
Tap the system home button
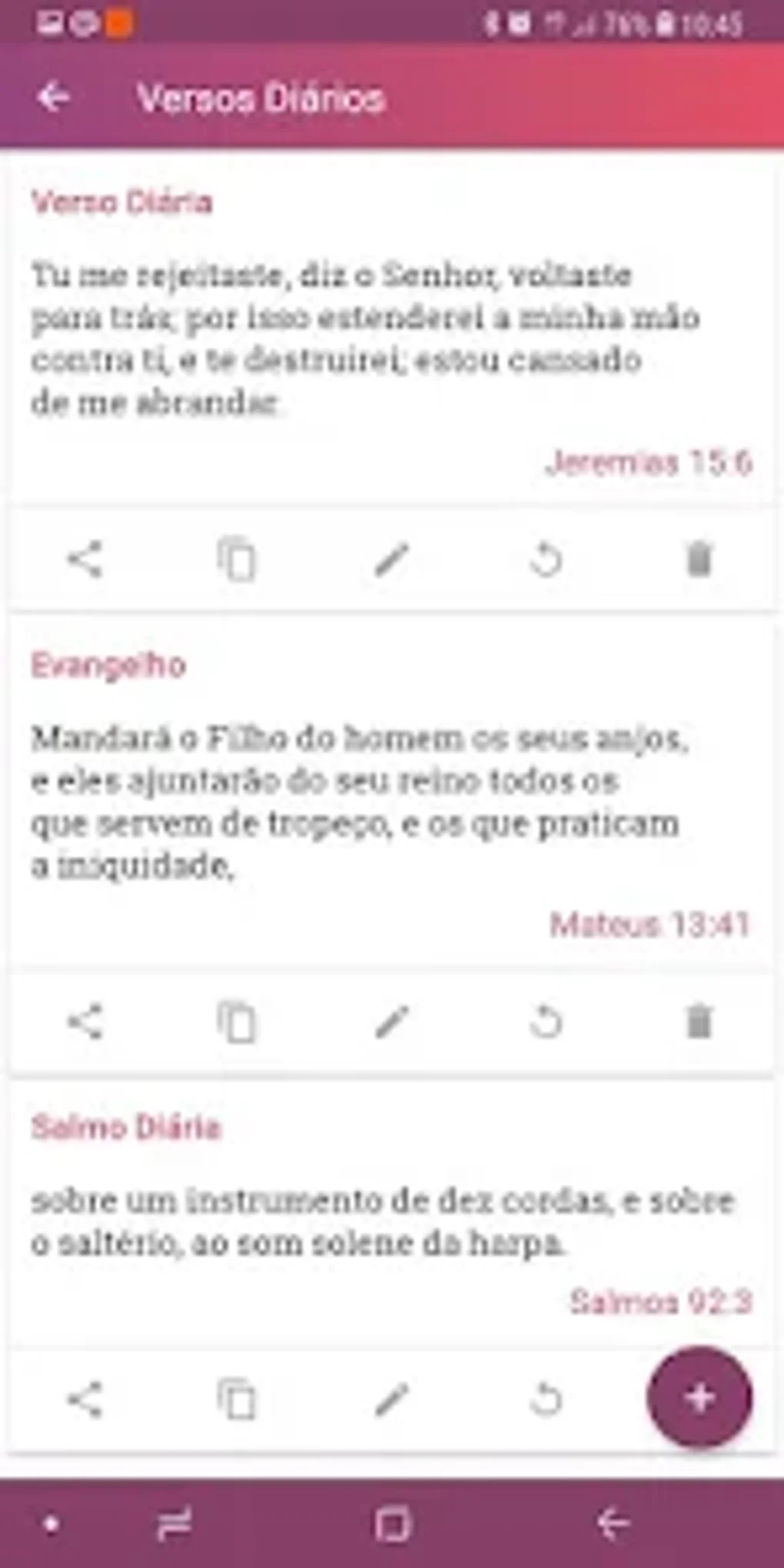pyautogui.click(x=392, y=1523)
